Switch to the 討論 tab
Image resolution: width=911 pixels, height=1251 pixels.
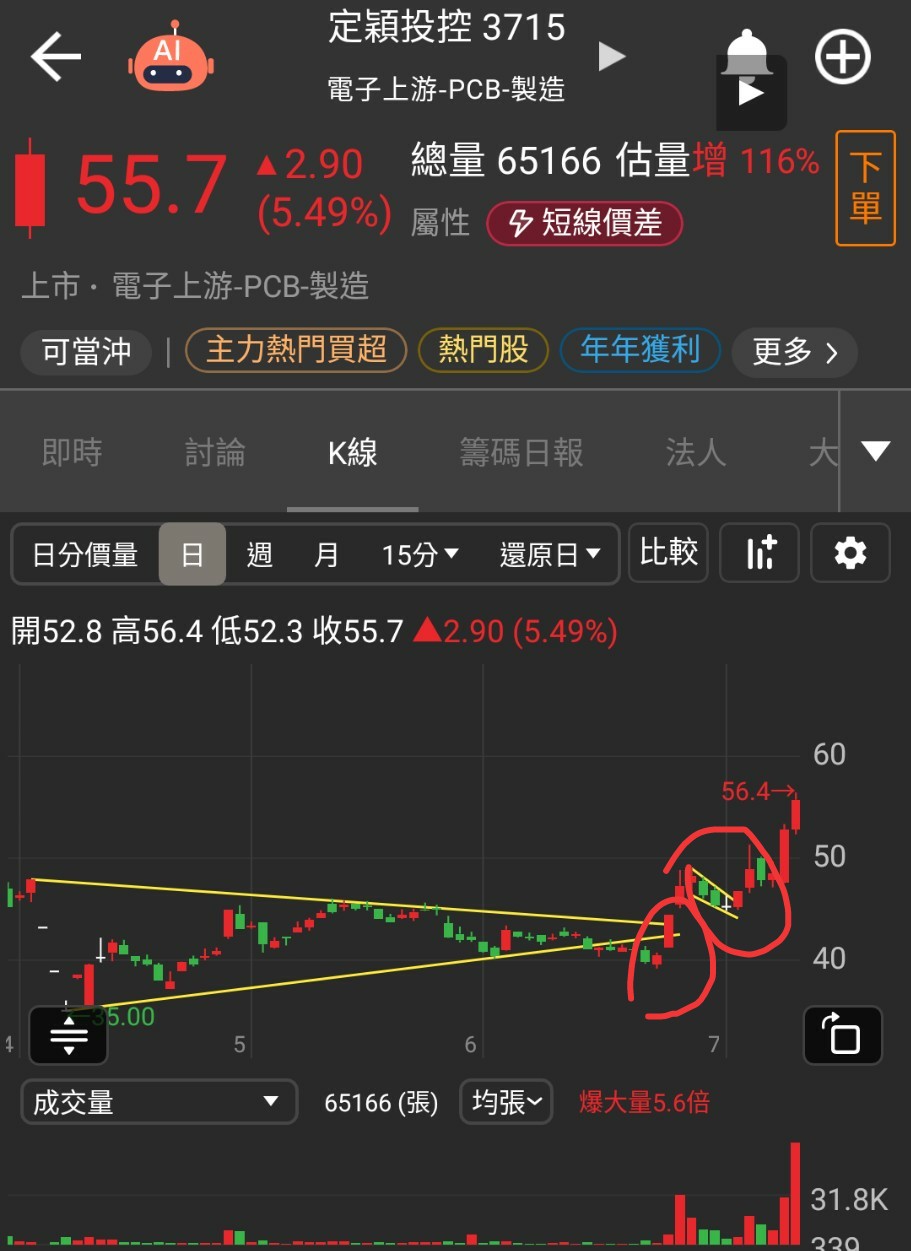215,453
